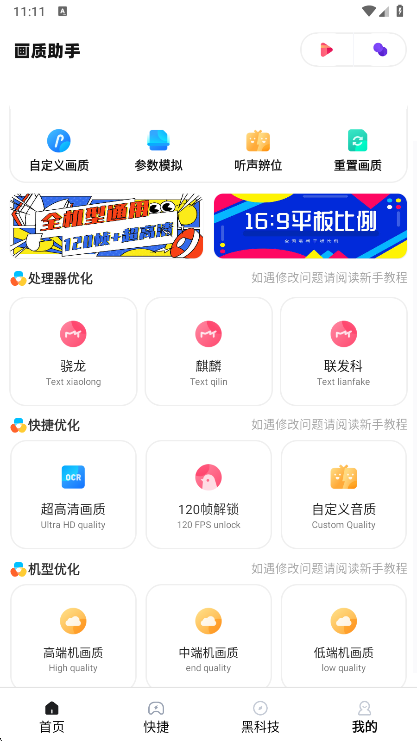
Task: Open 听声辨位 feature
Action: 258,151
